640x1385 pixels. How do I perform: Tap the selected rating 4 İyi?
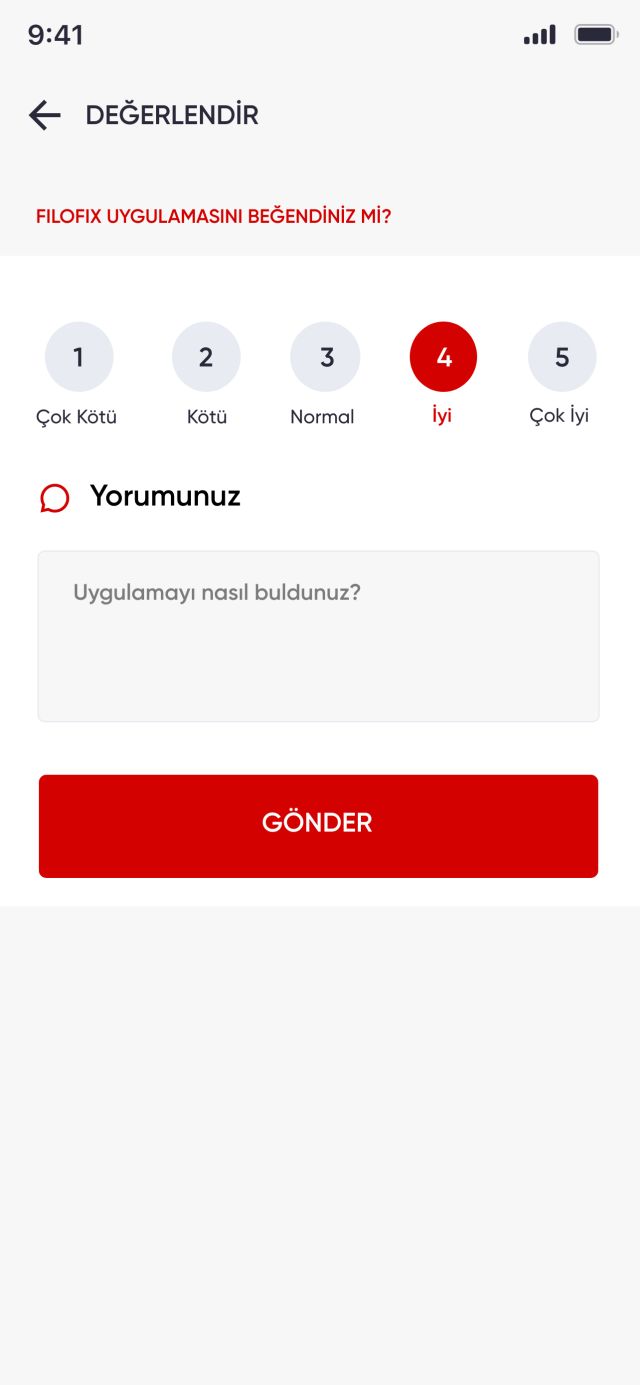(443, 357)
